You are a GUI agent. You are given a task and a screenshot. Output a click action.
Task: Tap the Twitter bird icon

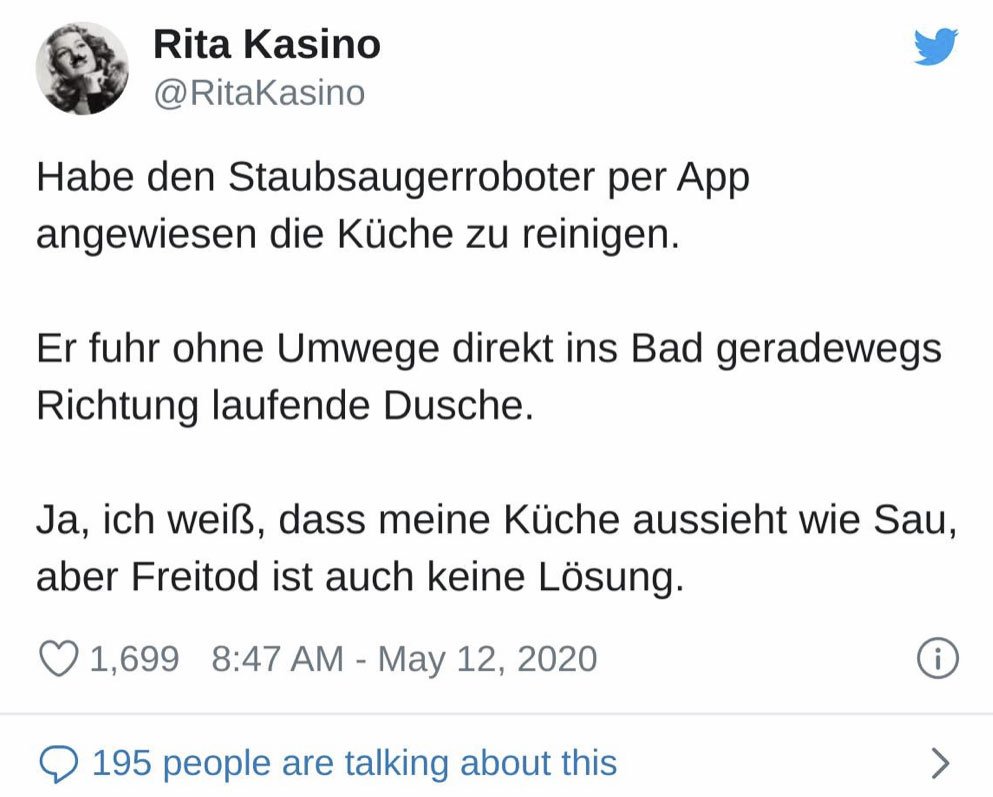click(x=935, y=47)
